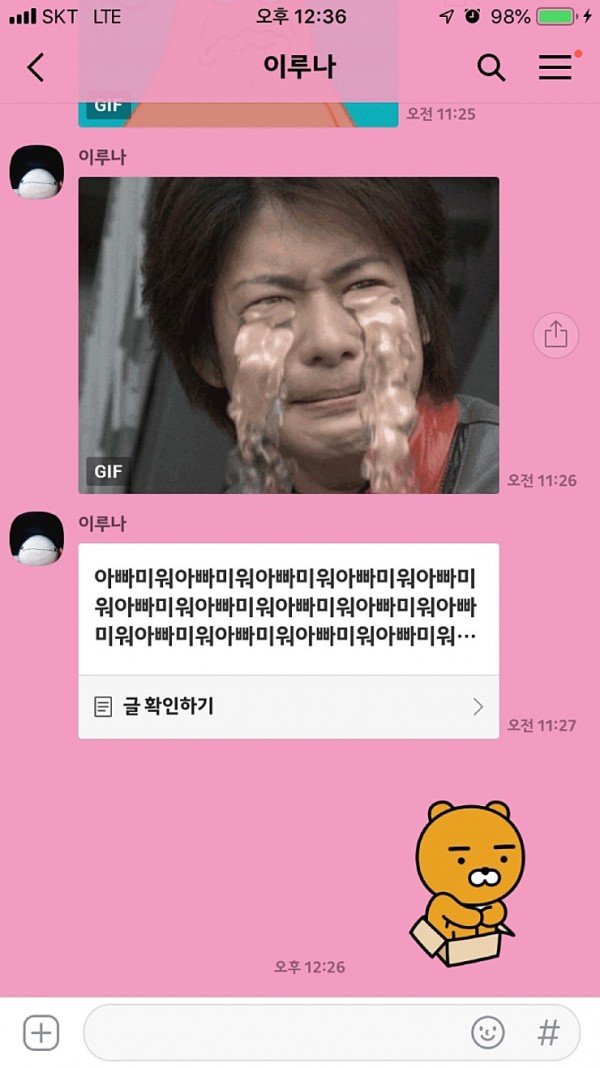The height and width of the screenshot is (1068, 600).
Task: Share the crying GIF
Action: [555, 335]
